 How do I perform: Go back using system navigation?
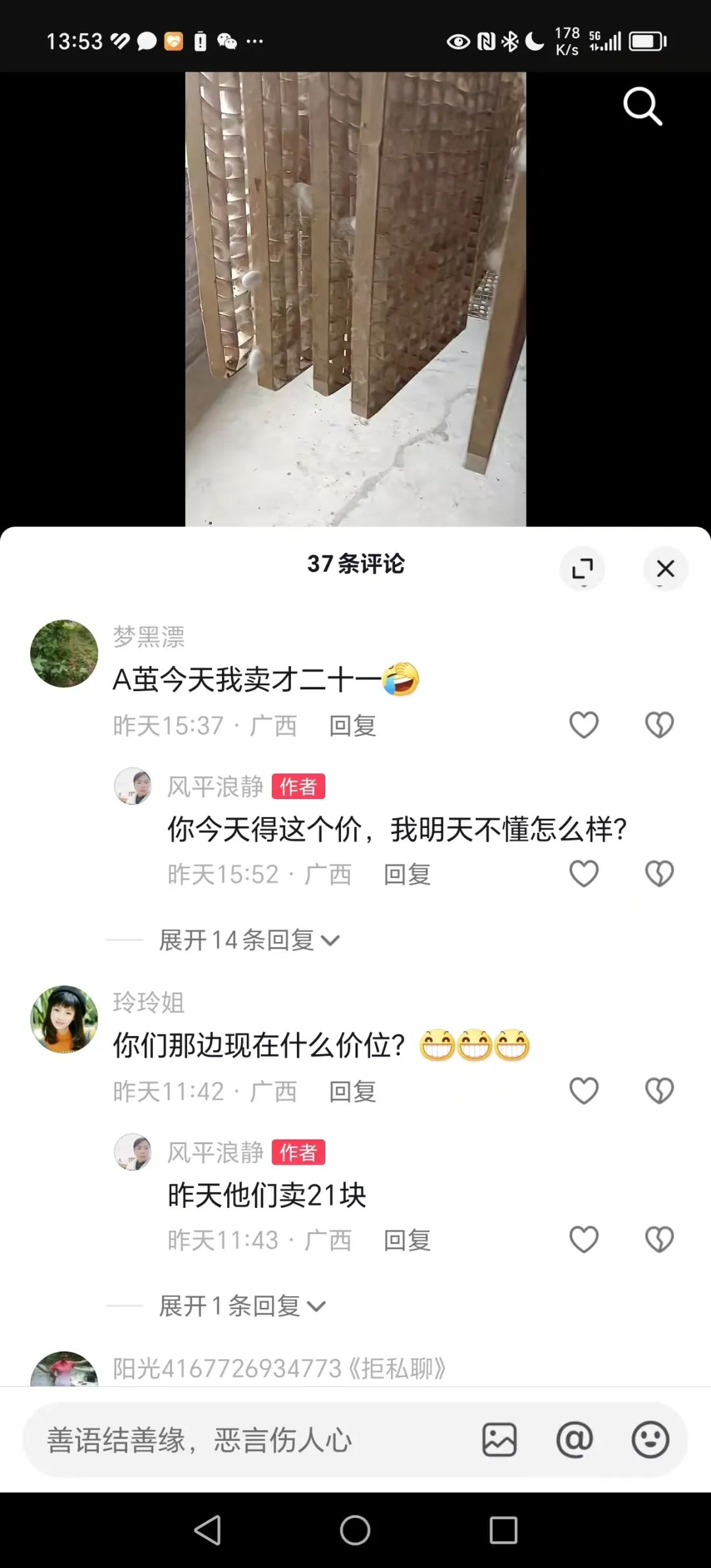point(208,1530)
